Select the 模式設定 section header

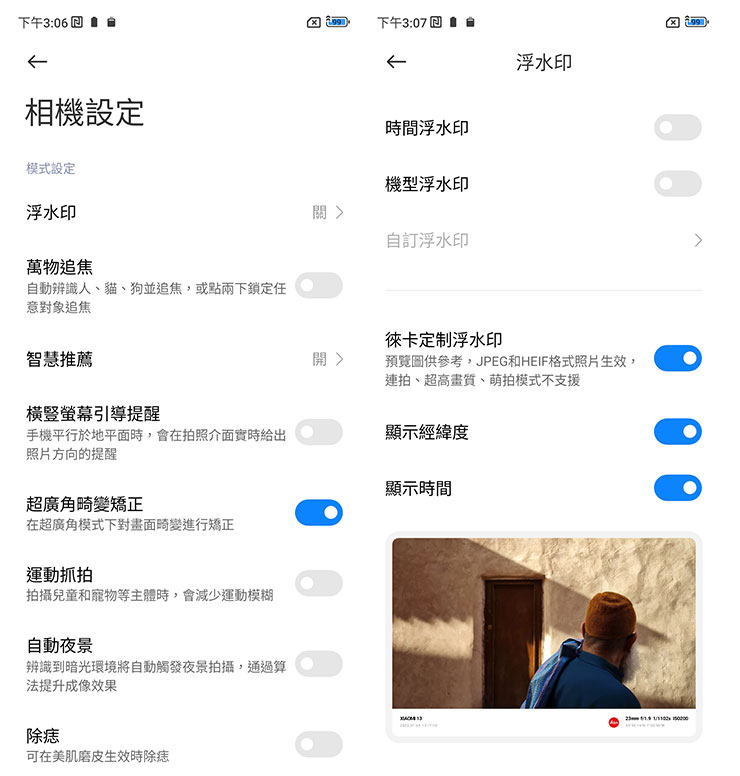click(50, 168)
